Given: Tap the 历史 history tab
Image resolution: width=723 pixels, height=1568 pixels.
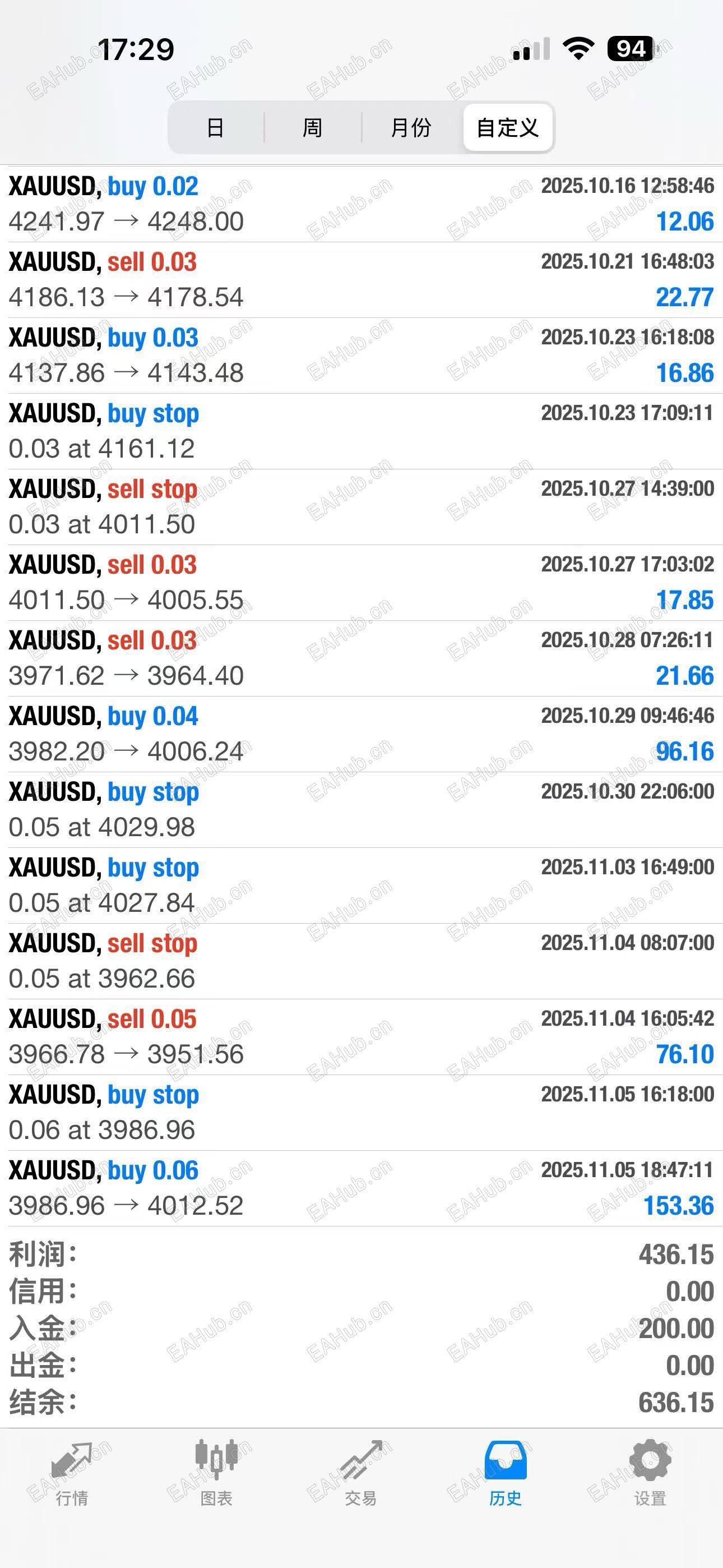Looking at the screenshot, I should pyautogui.click(x=505, y=1473).
